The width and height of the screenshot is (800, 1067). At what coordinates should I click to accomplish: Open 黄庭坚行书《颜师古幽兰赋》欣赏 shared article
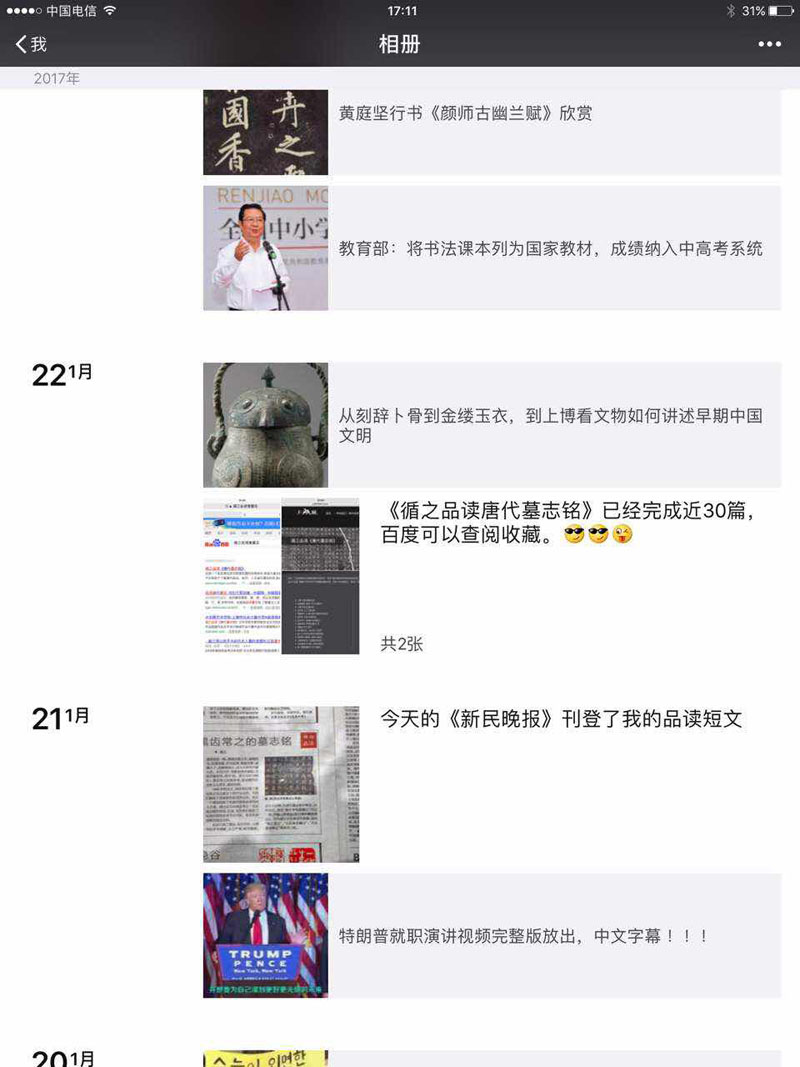[491, 130]
